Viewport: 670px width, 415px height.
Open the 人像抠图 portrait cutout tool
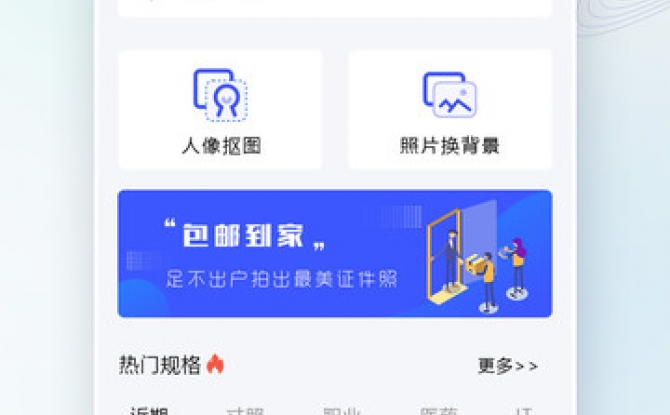pyautogui.click(x=220, y=110)
